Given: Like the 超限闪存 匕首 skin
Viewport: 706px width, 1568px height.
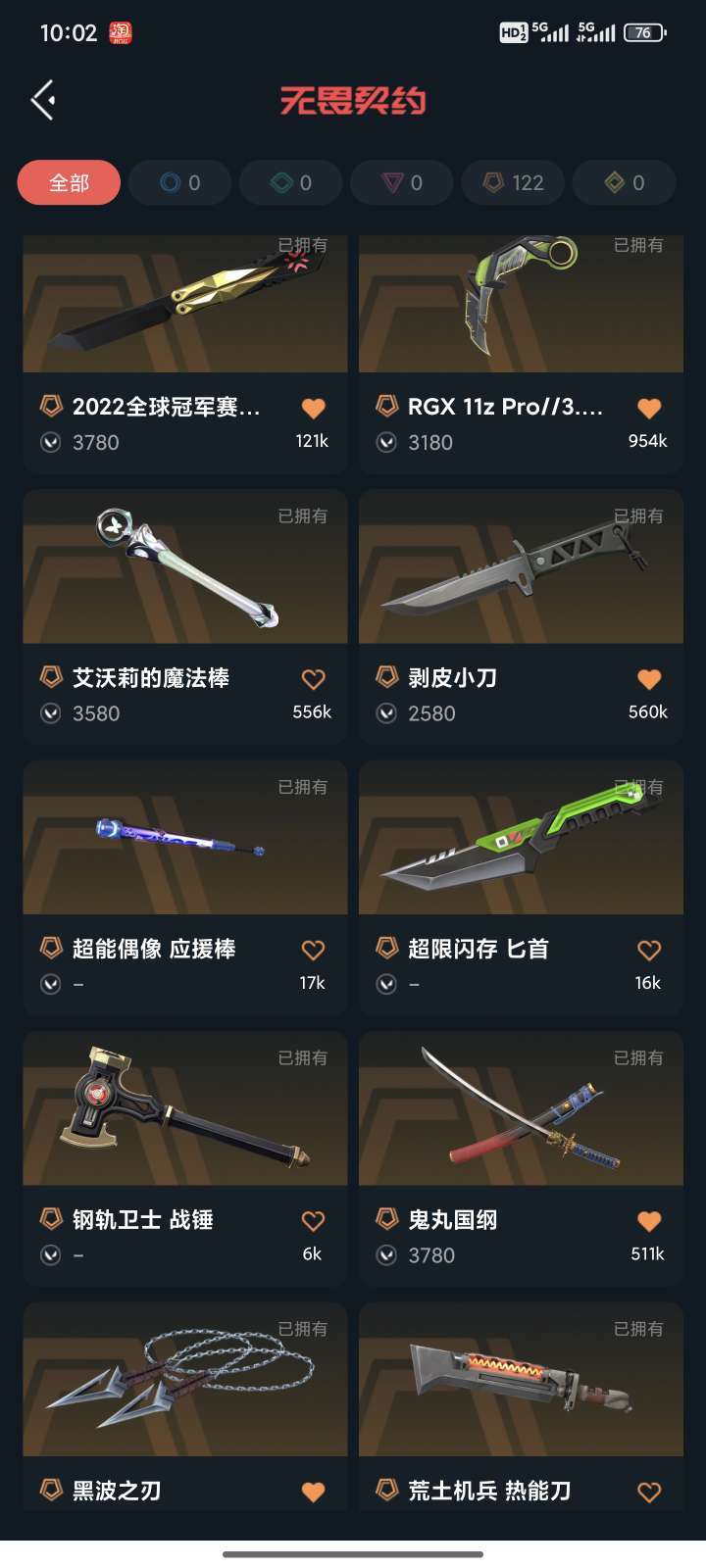Looking at the screenshot, I should (x=649, y=950).
